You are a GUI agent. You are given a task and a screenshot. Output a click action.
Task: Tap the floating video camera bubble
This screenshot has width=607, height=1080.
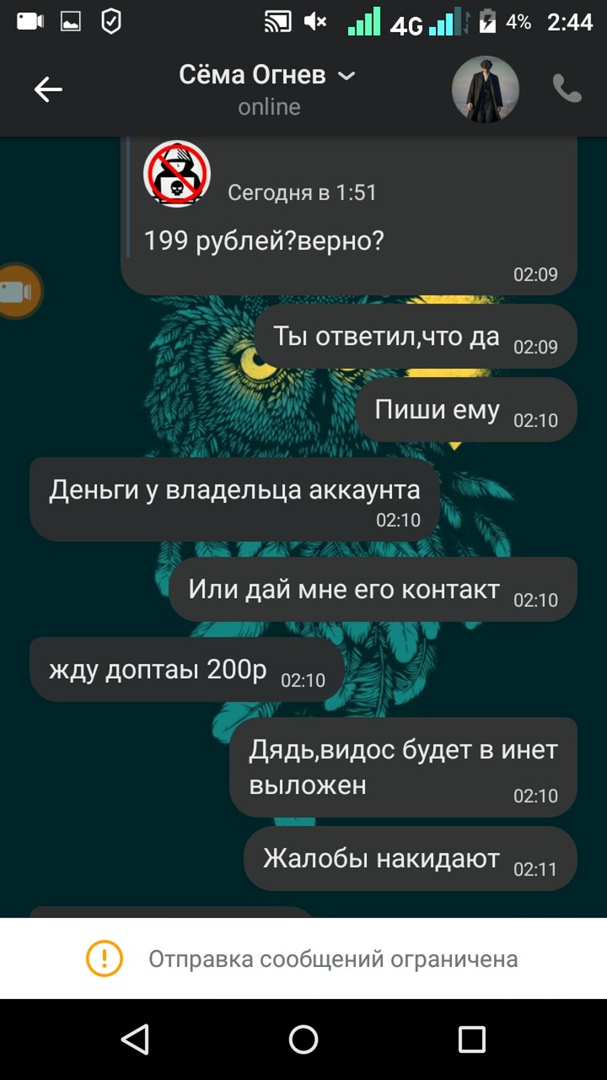pos(16,291)
